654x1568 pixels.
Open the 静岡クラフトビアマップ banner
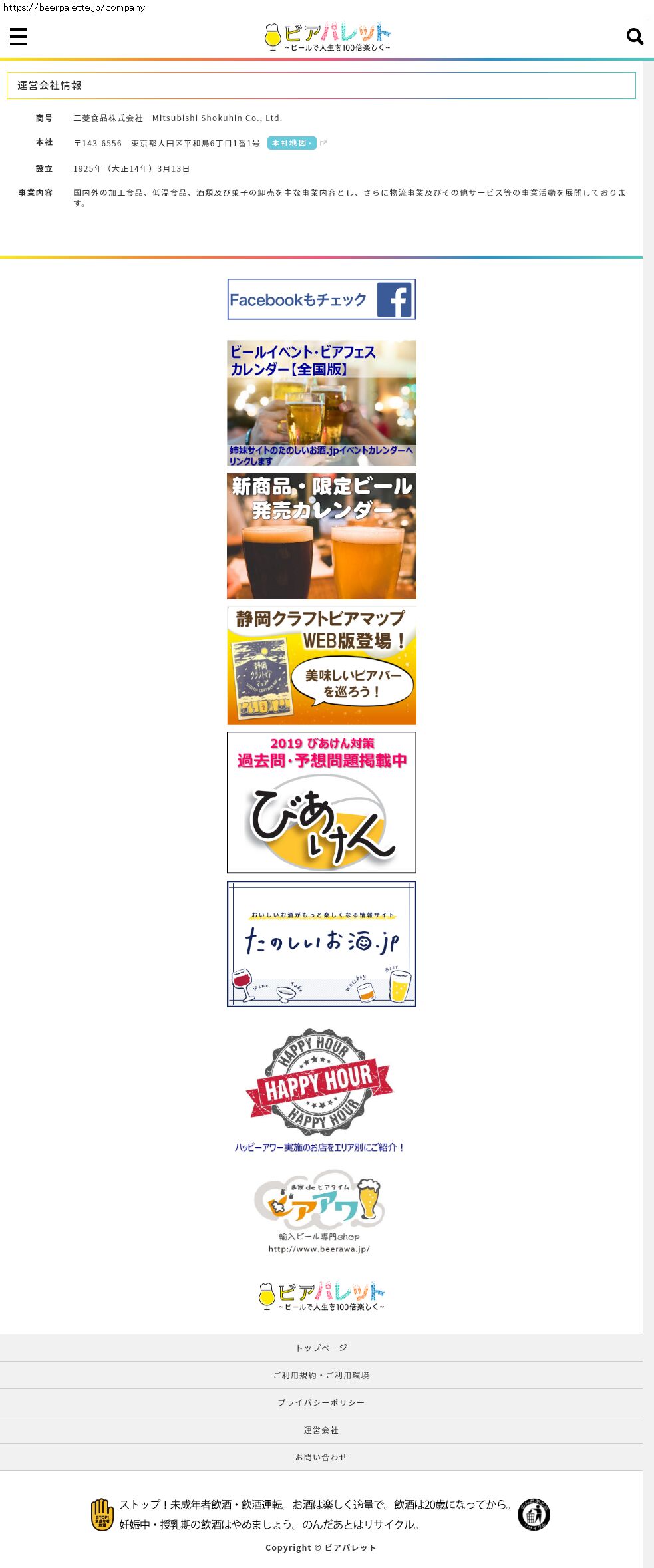[x=321, y=665]
